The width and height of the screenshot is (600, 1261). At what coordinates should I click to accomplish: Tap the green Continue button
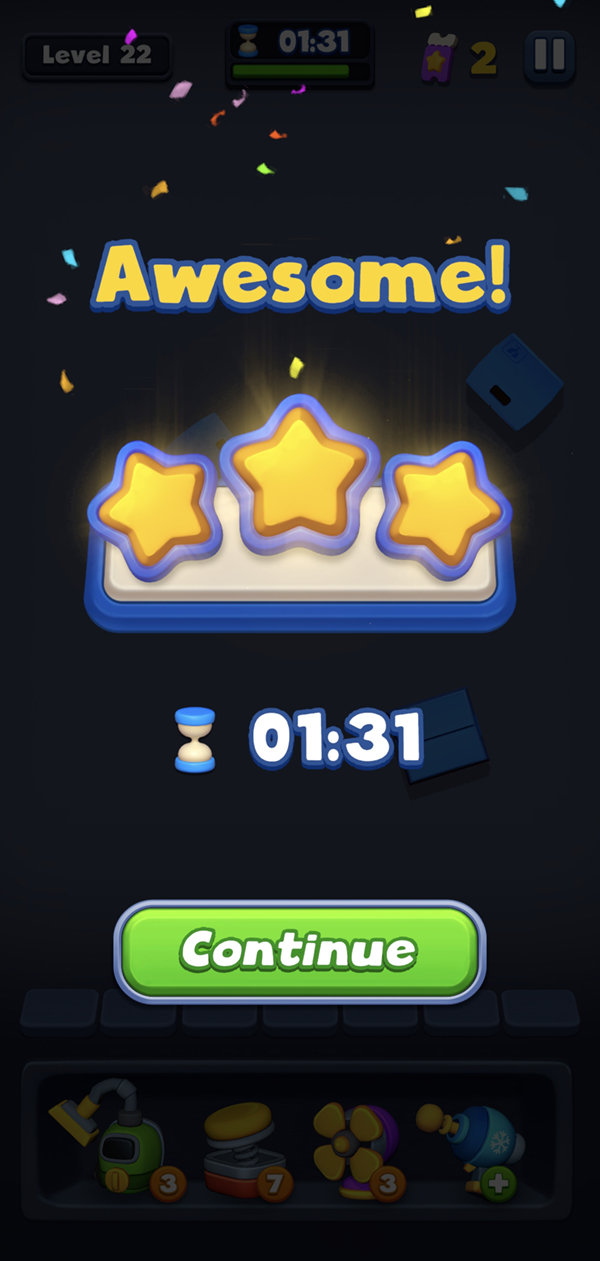[299, 951]
